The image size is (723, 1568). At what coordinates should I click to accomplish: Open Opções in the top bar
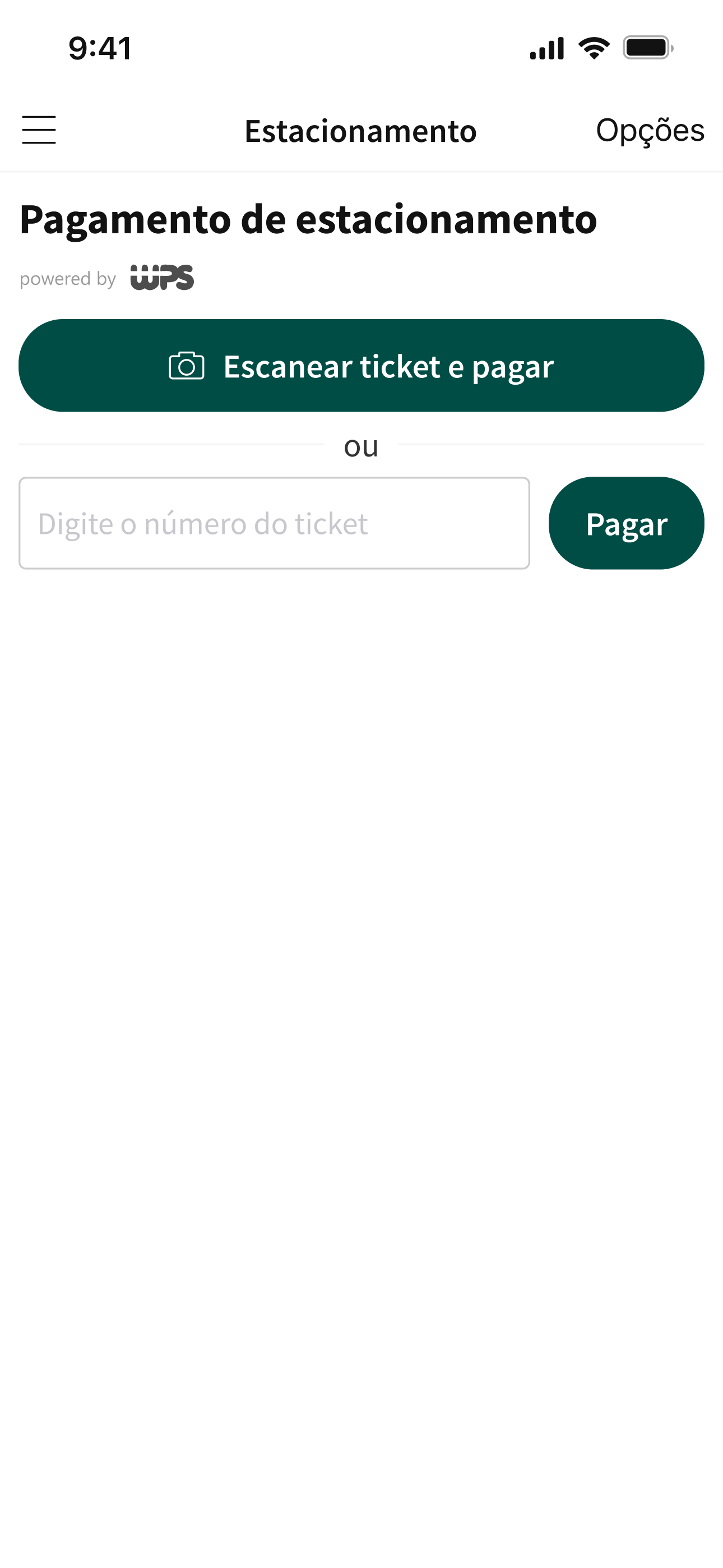(650, 131)
